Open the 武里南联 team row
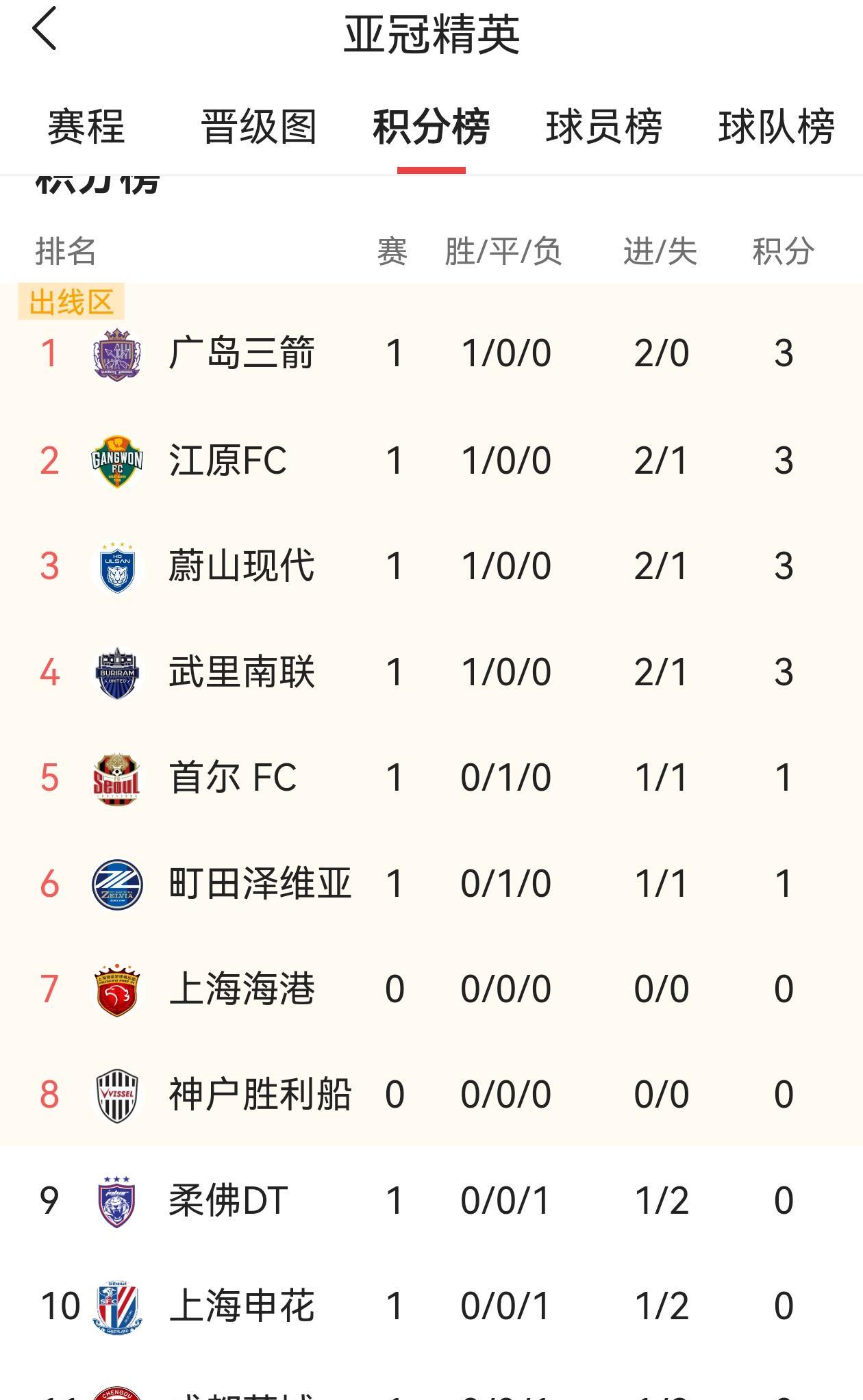 (431, 672)
